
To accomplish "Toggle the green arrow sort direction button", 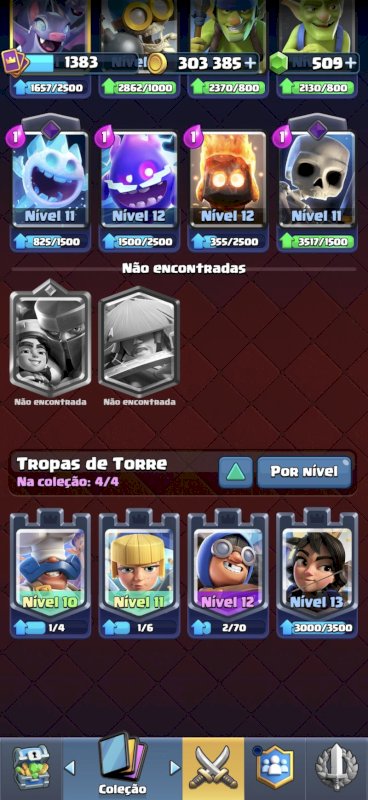I will click(x=236, y=472).
